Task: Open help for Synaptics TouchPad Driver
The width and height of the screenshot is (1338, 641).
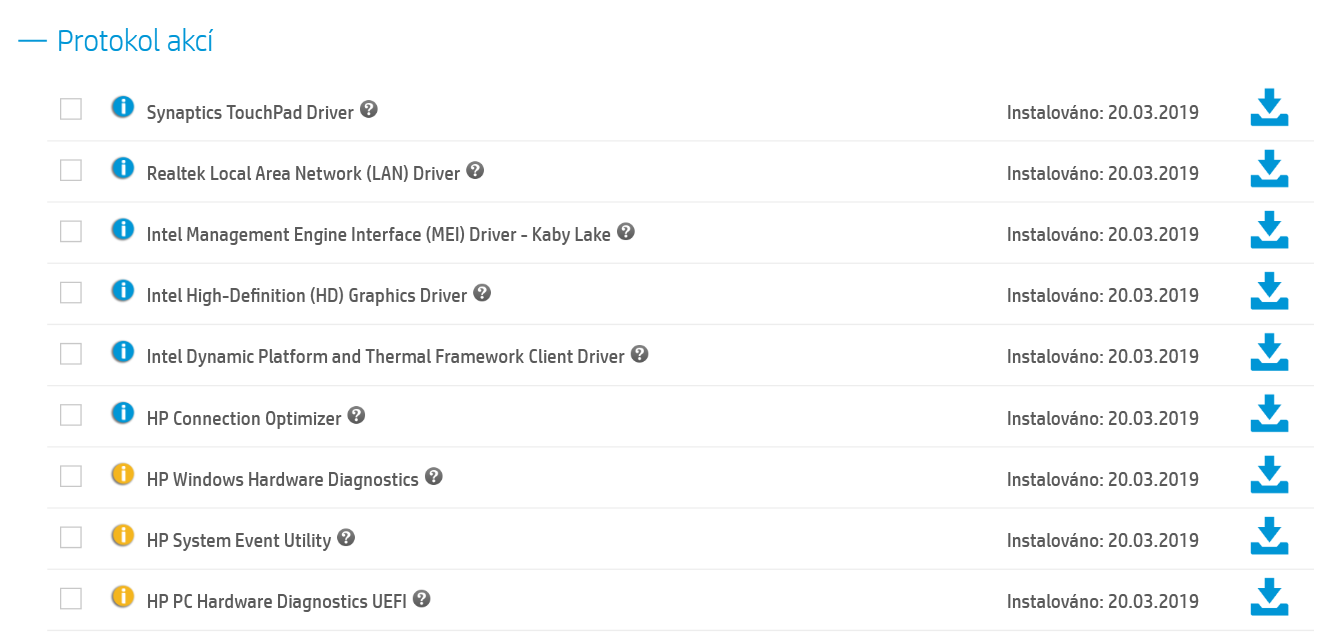Action: [x=369, y=110]
